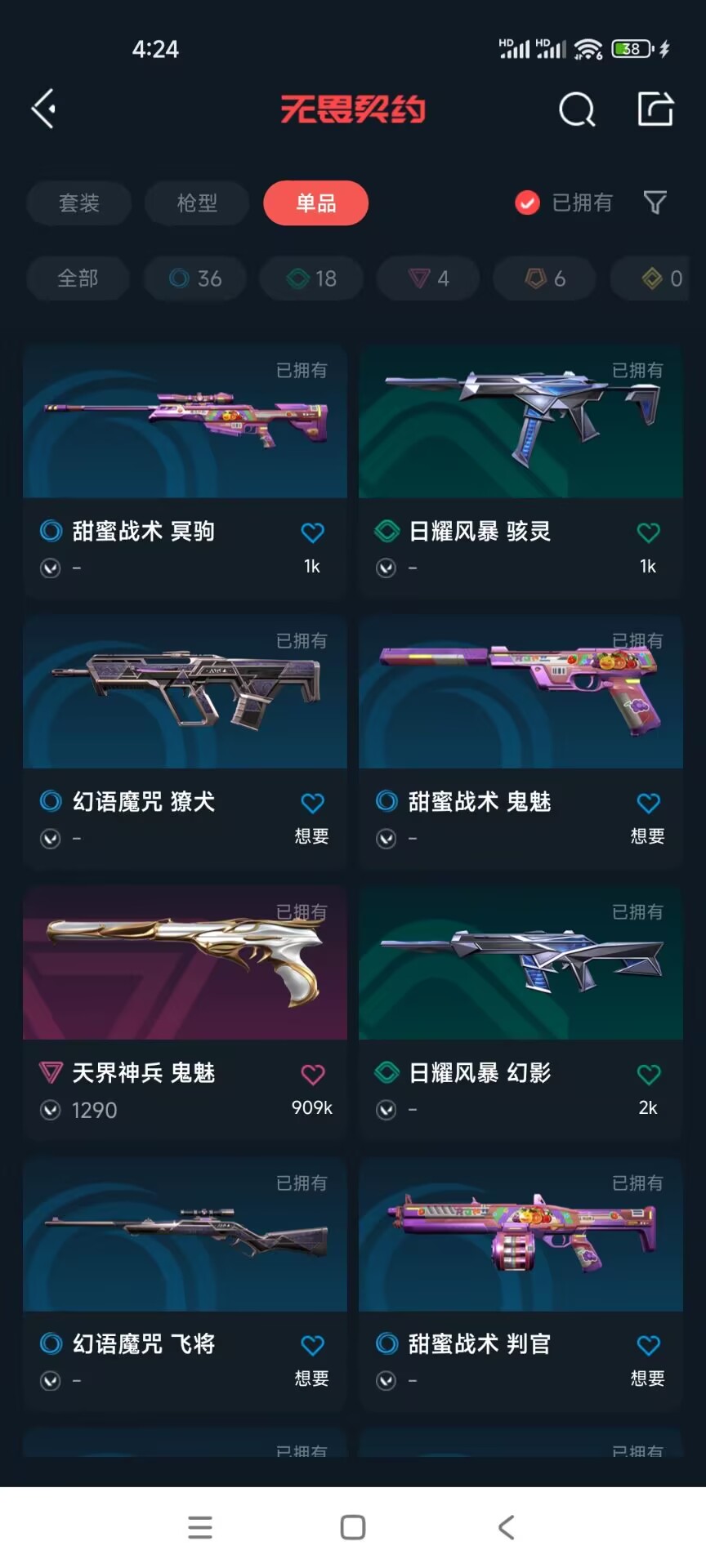Viewport: 706px width, 1568px height.
Task: Switch to the 枪型 tab
Action: point(197,203)
